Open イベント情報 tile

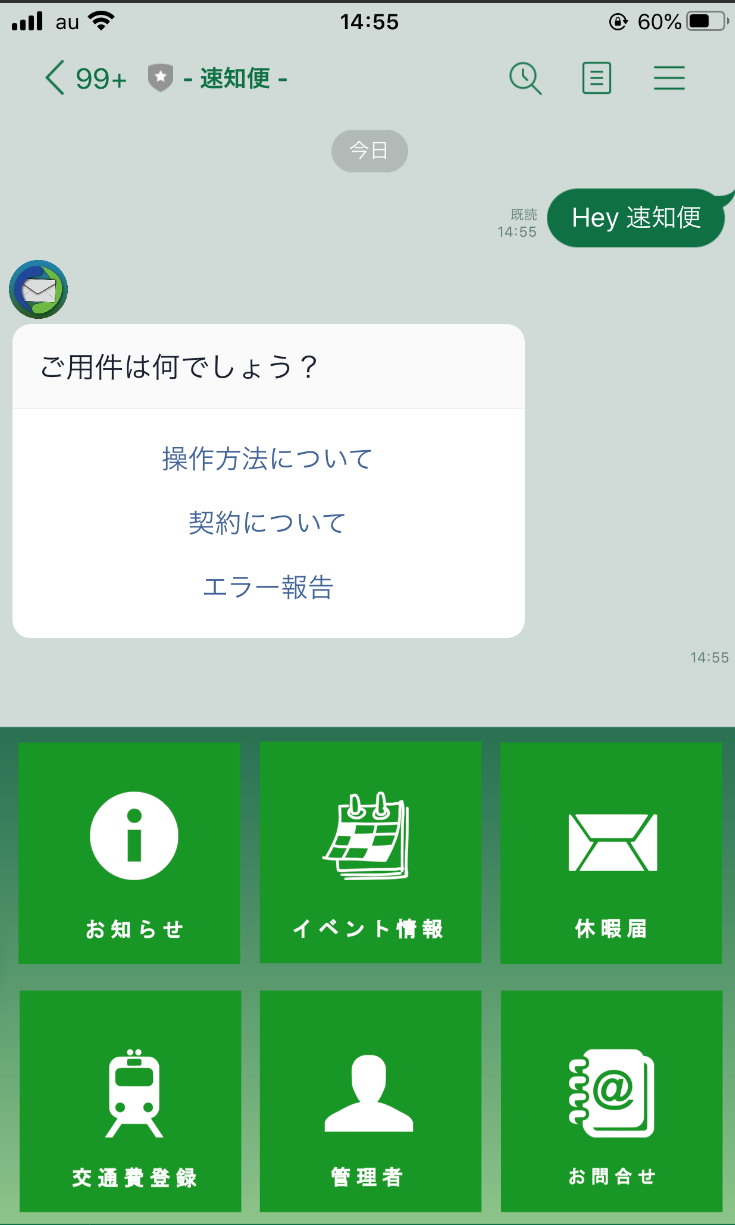click(370, 853)
